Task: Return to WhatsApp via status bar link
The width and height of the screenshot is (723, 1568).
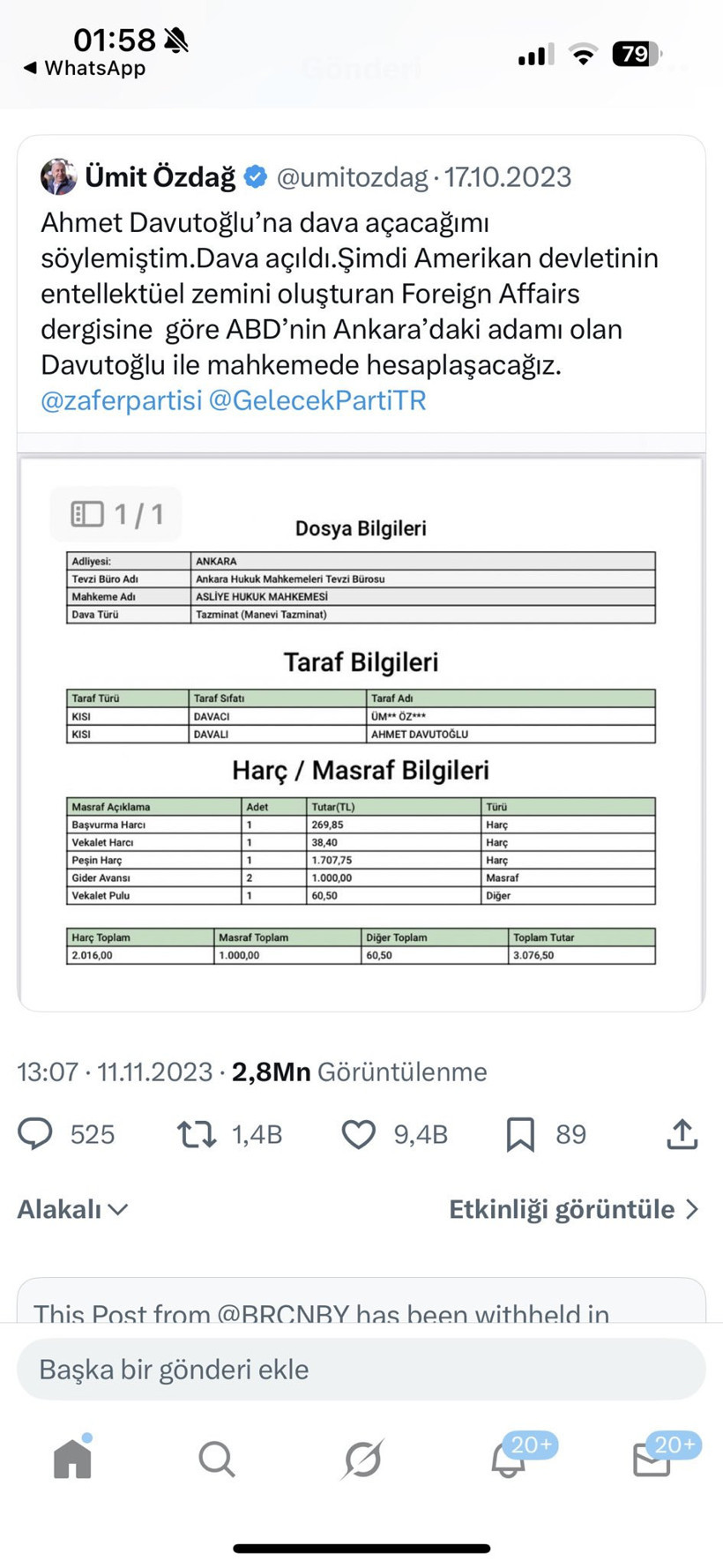Action: pos(83,68)
